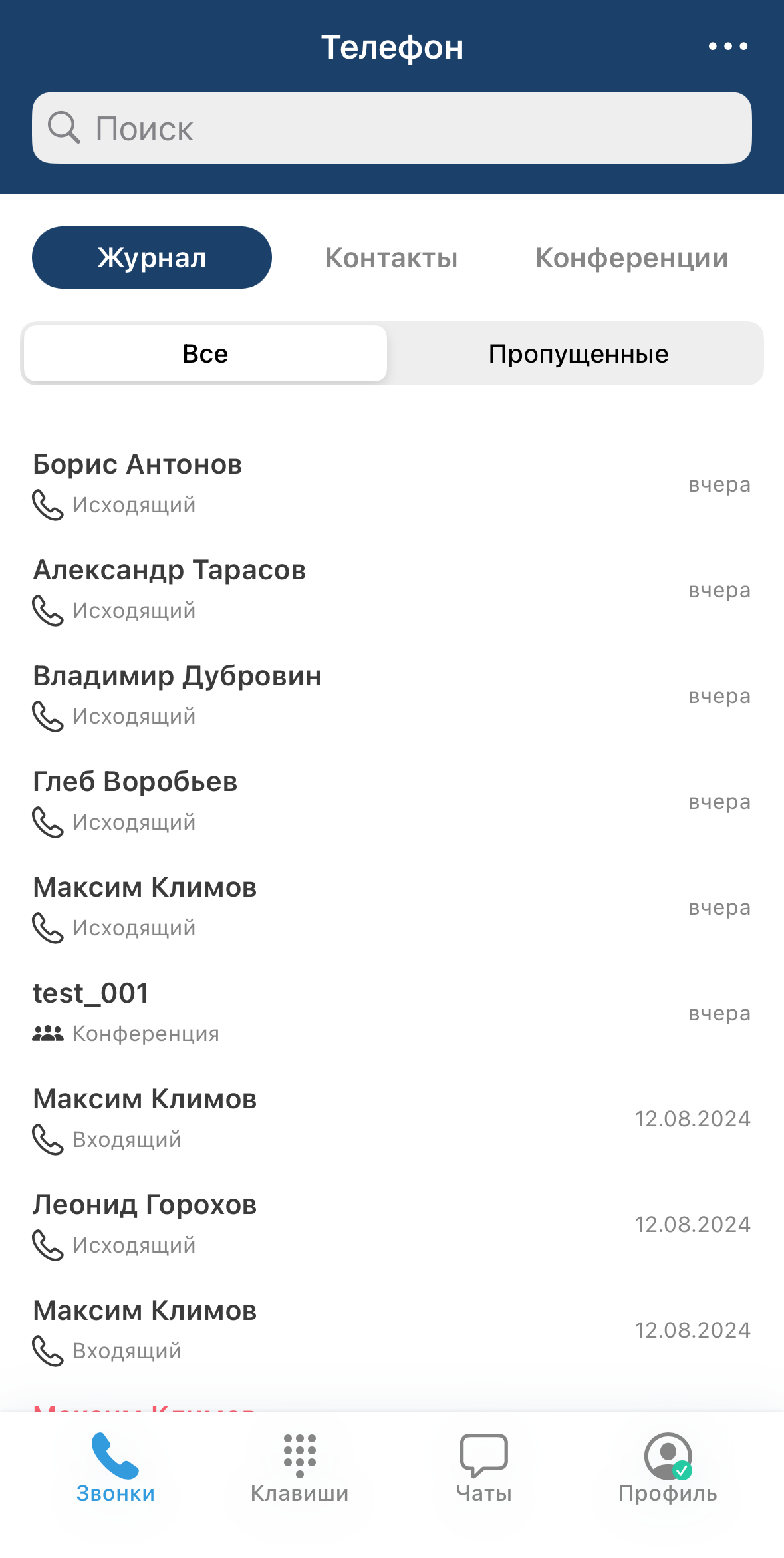This screenshot has width=784, height=1558.
Task: Open call entry for Леонид Горохов
Action: click(392, 1225)
